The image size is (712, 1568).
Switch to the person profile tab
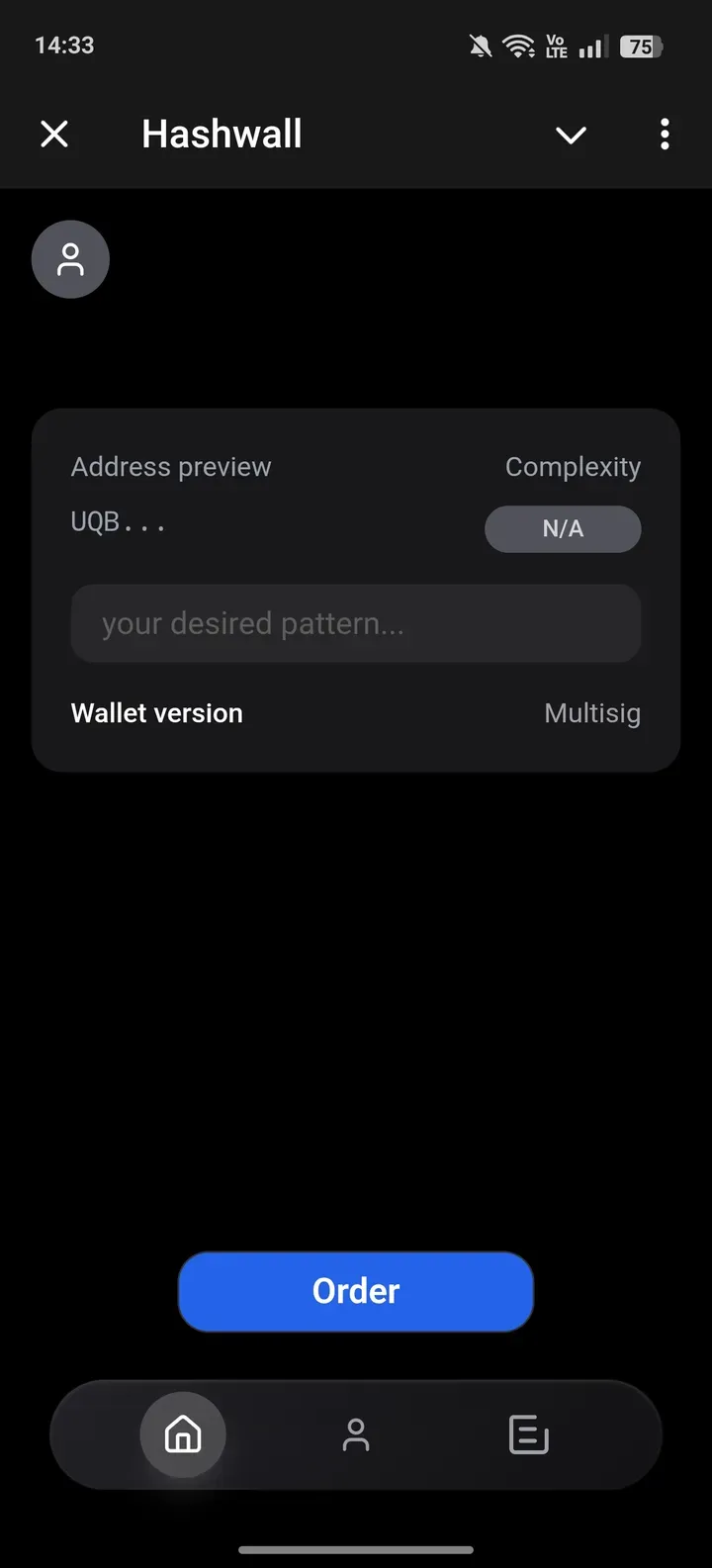356,1434
